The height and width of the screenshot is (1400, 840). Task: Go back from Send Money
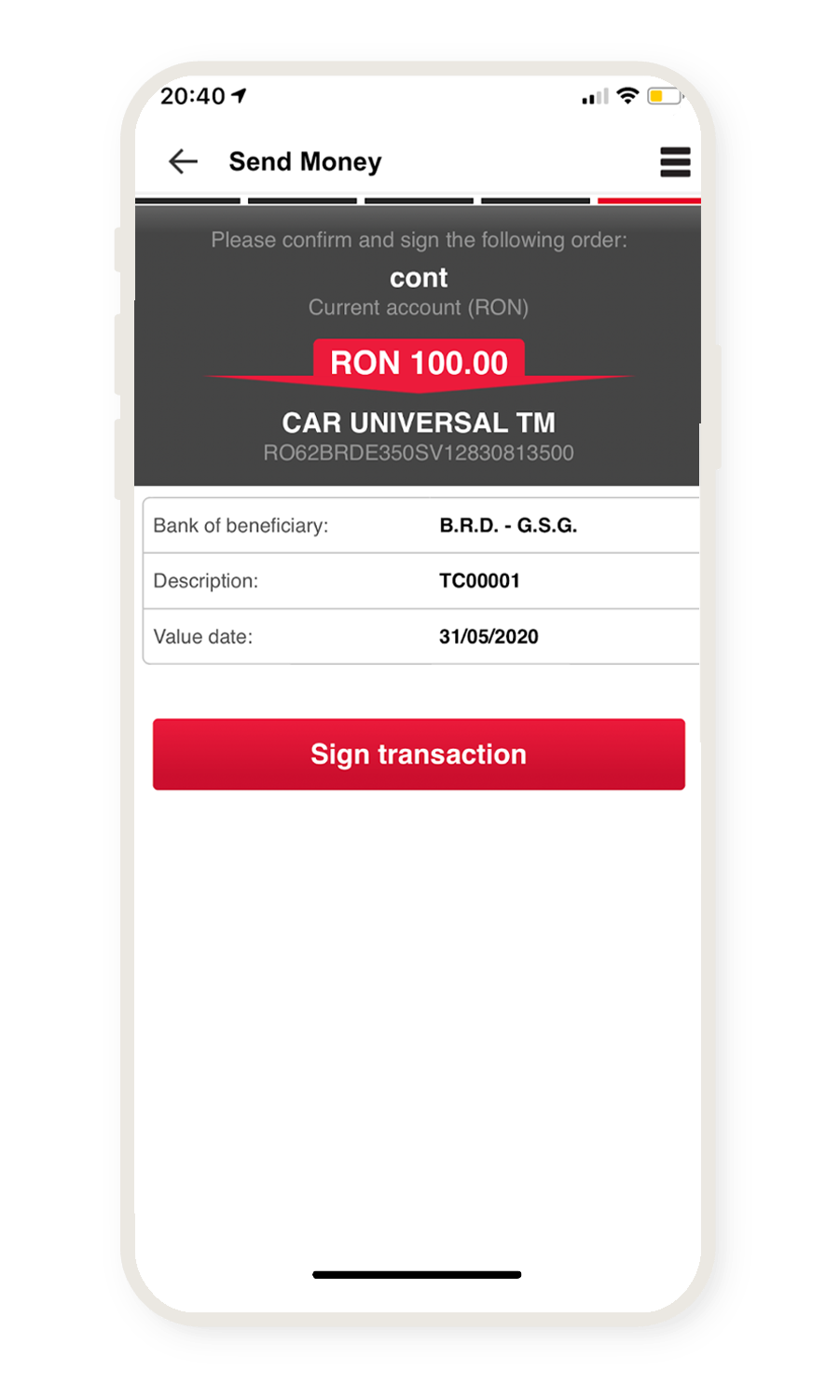183,161
